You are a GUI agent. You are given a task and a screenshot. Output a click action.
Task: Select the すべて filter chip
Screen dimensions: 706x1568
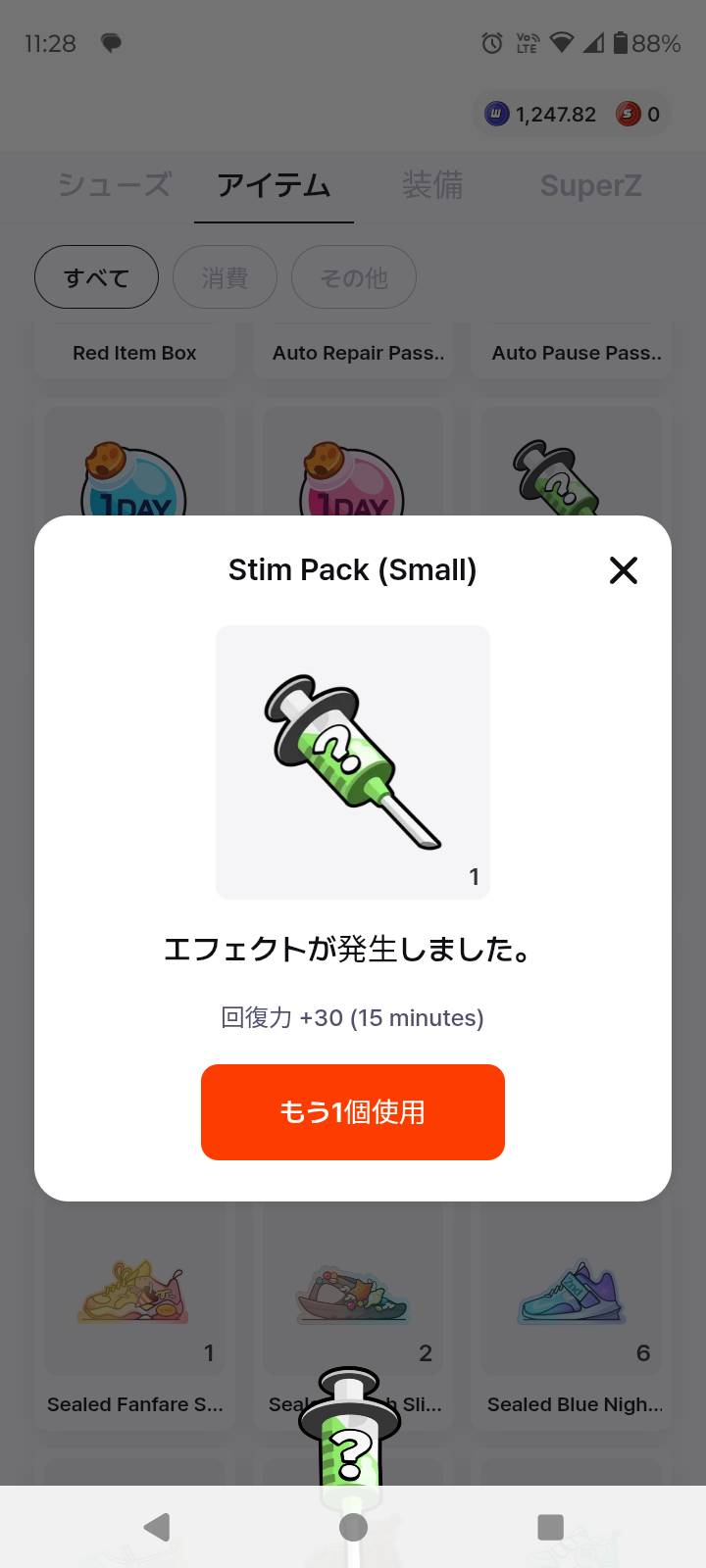[x=96, y=278]
